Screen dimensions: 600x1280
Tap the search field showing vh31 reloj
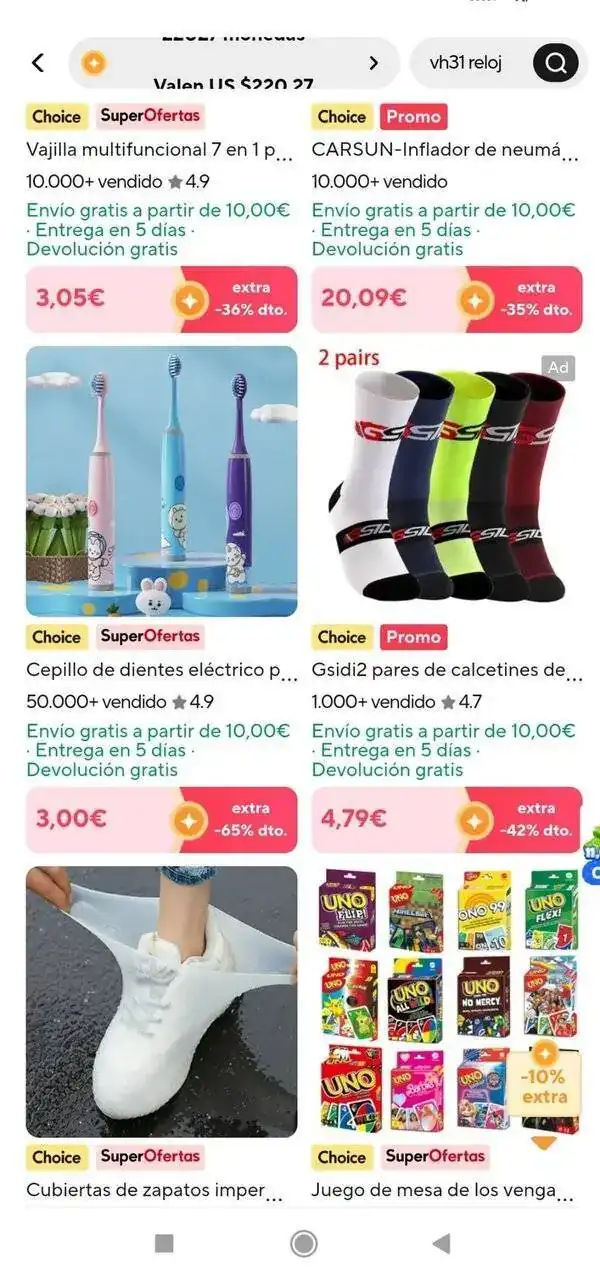[466, 63]
